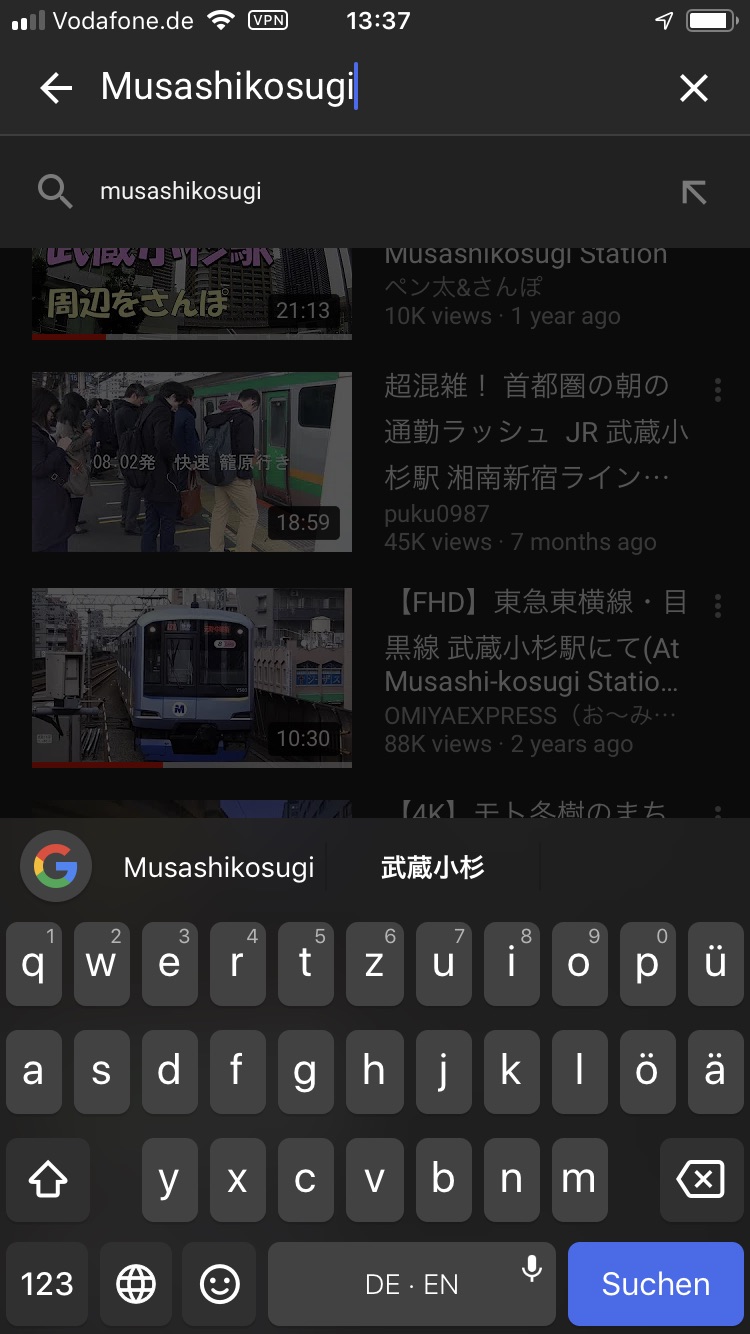This screenshot has height=1334, width=750.
Task: Switch keyboard language with globe key
Action: pyautogui.click(x=136, y=1284)
